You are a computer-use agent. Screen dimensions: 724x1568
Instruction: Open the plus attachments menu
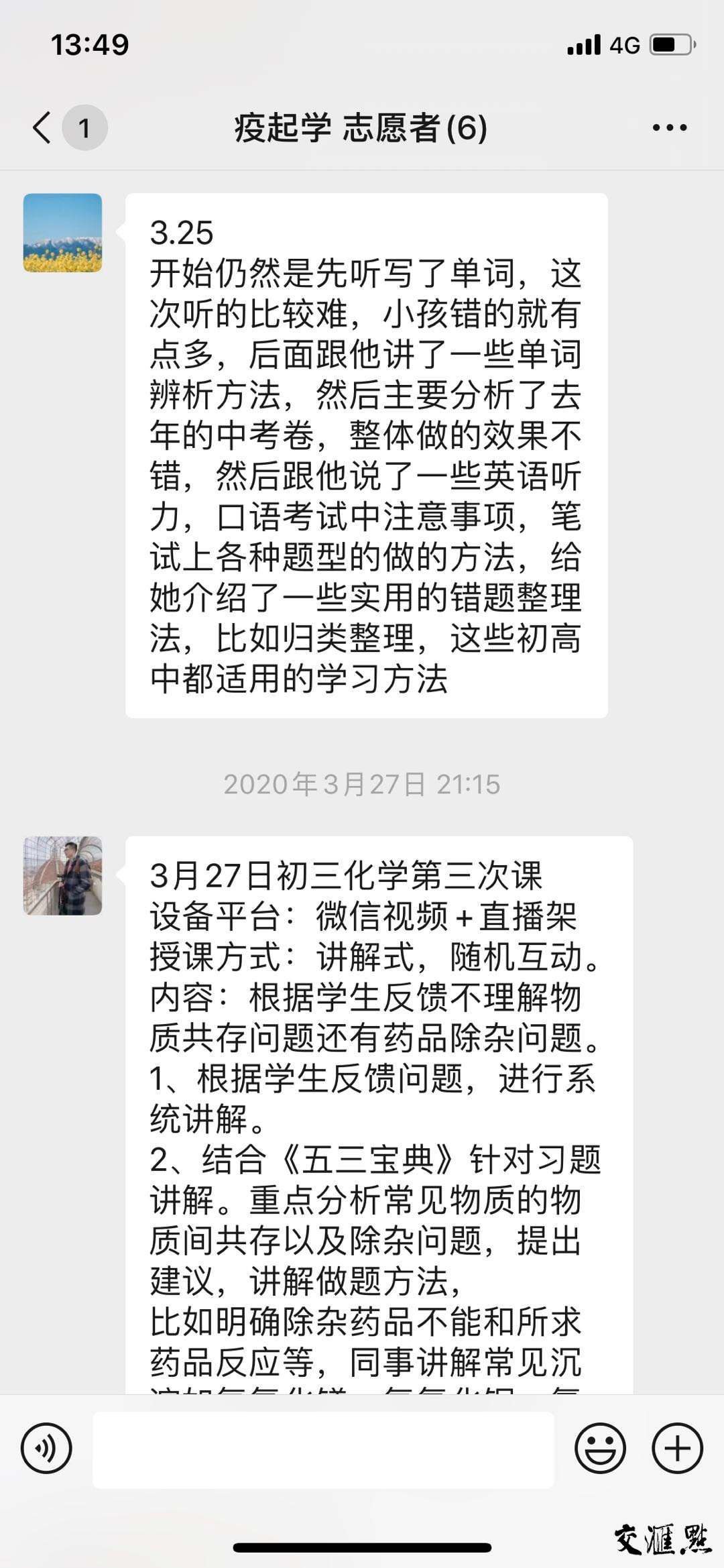tap(677, 1449)
